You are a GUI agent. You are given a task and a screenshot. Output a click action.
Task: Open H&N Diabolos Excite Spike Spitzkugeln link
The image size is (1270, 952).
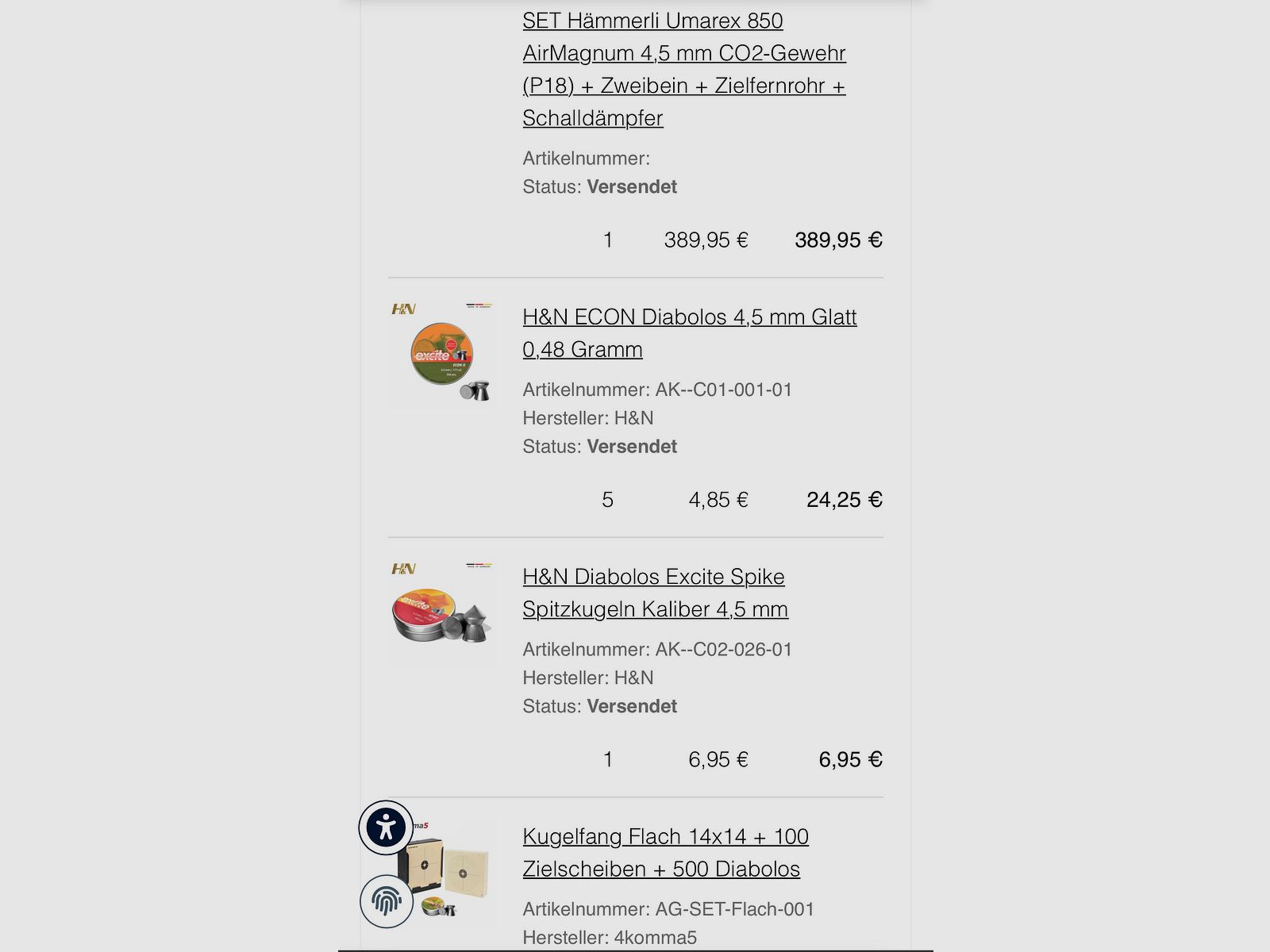[x=655, y=593]
